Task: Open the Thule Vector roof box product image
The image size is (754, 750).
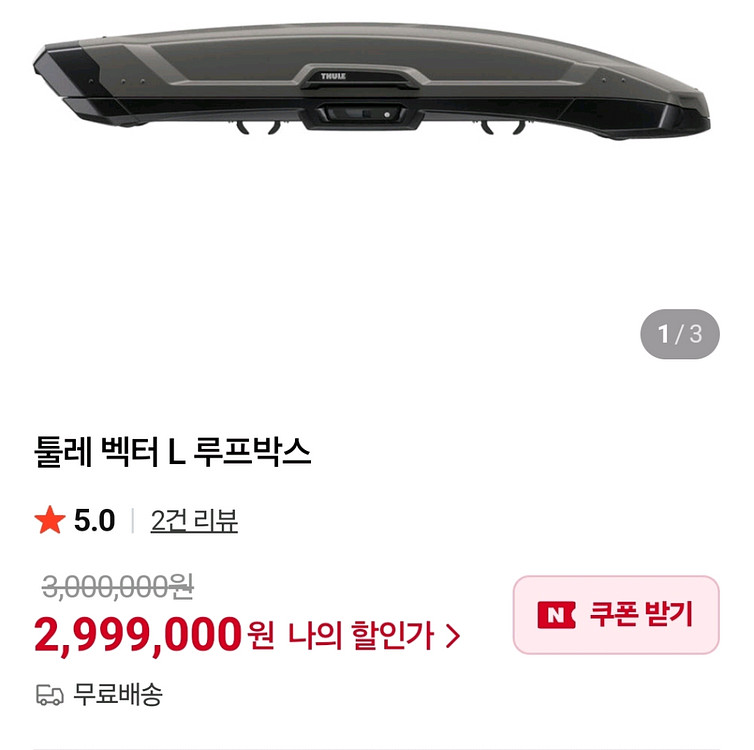Action: coord(370,90)
